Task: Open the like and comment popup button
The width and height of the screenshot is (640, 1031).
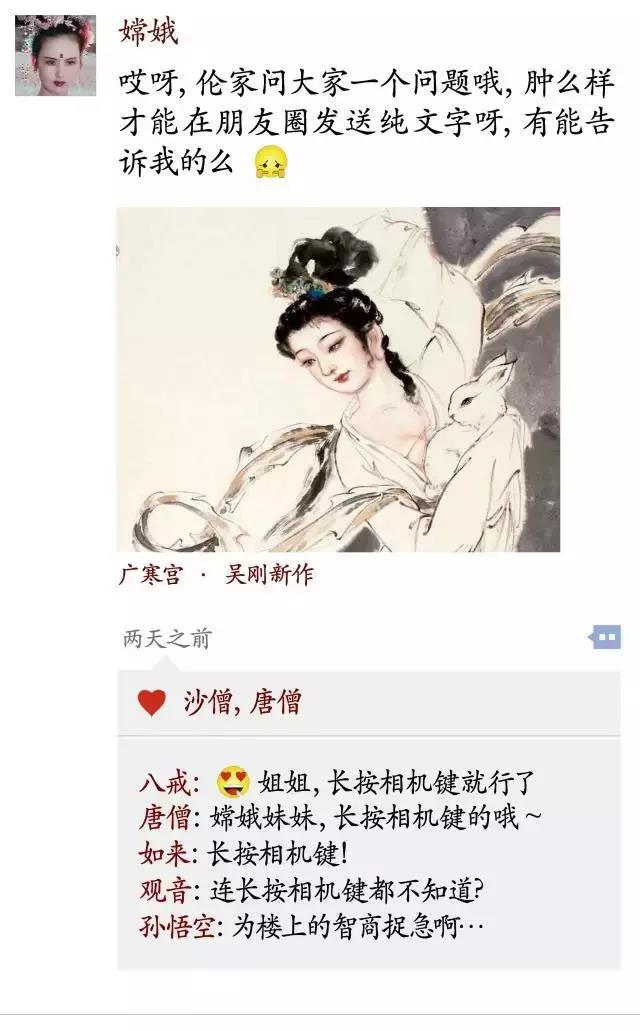Action: [604, 637]
